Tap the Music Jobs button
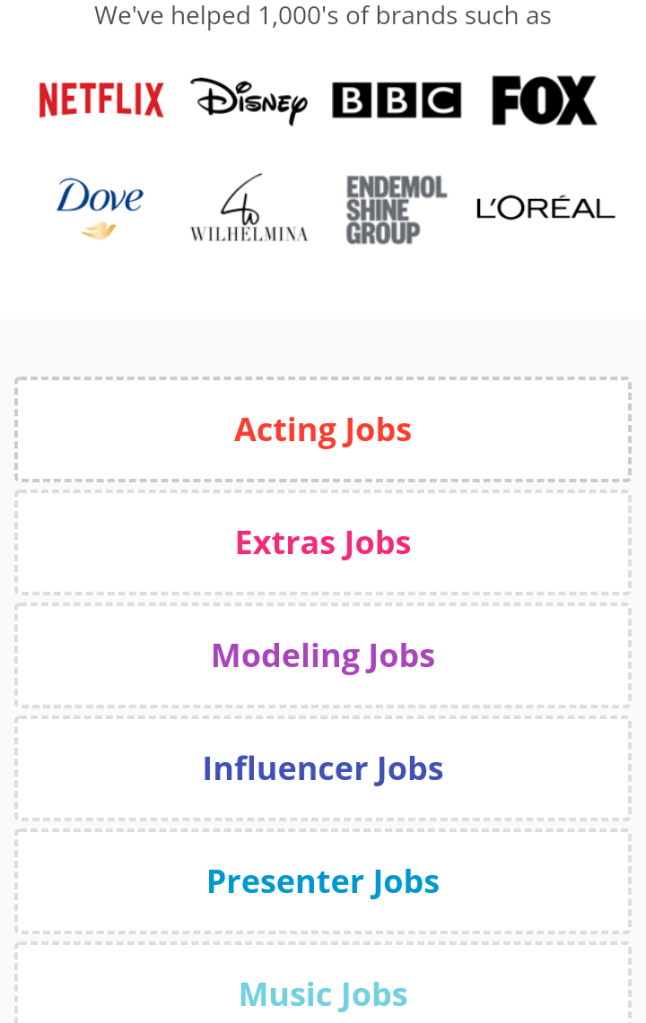This screenshot has height=1023, width=646. click(323, 994)
